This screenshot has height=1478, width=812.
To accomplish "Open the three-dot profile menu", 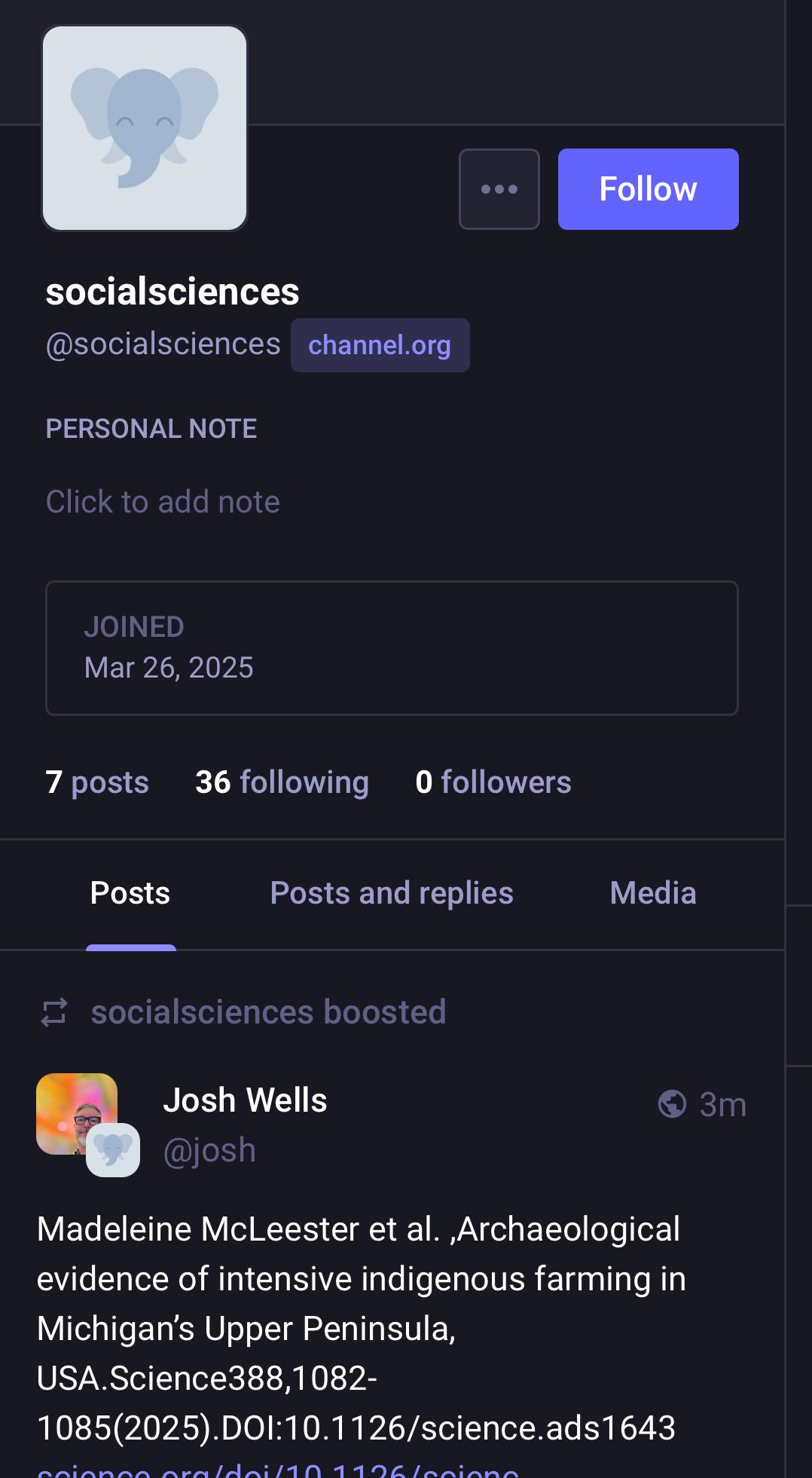I will pos(499,189).
